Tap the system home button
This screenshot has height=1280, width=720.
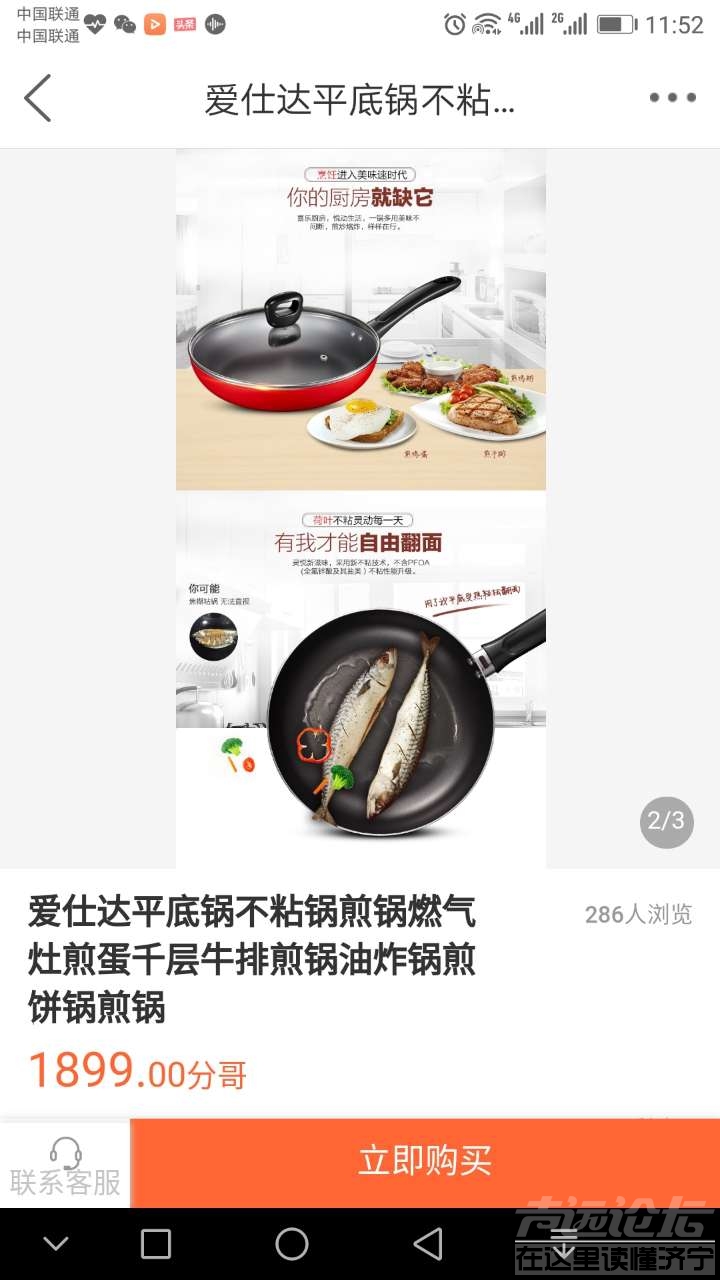click(x=292, y=1244)
